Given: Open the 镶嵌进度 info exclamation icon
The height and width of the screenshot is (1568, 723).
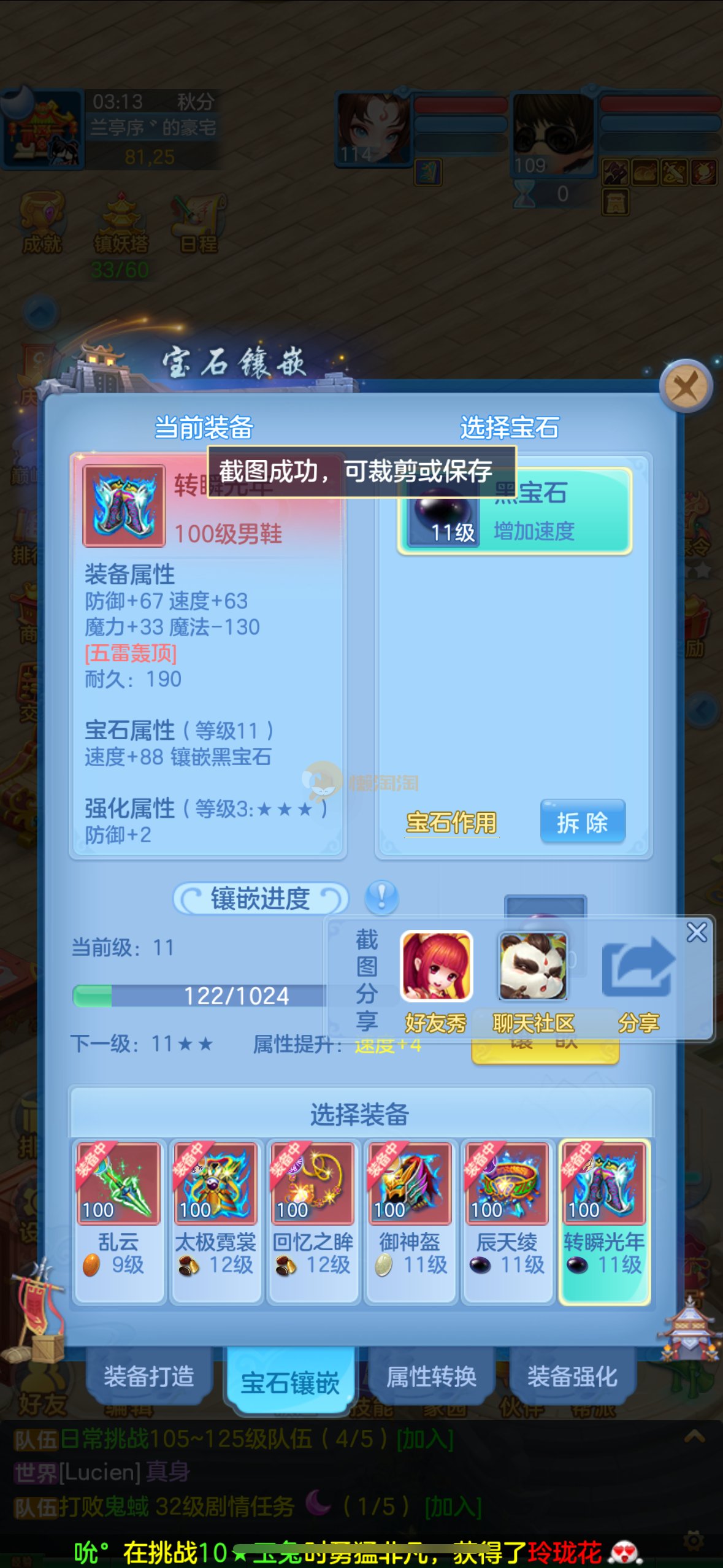Looking at the screenshot, I should (381, 897).
